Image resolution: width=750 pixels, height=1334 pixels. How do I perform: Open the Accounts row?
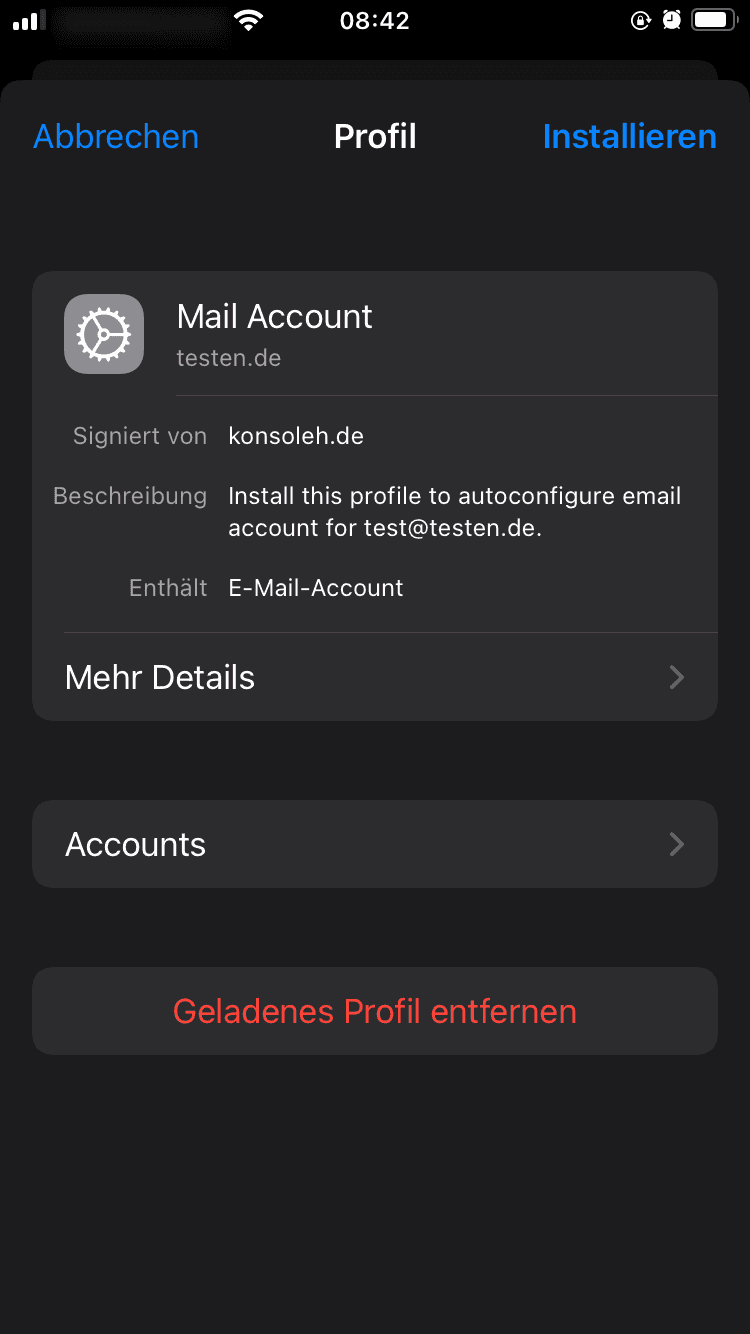[x=374, y=844]
